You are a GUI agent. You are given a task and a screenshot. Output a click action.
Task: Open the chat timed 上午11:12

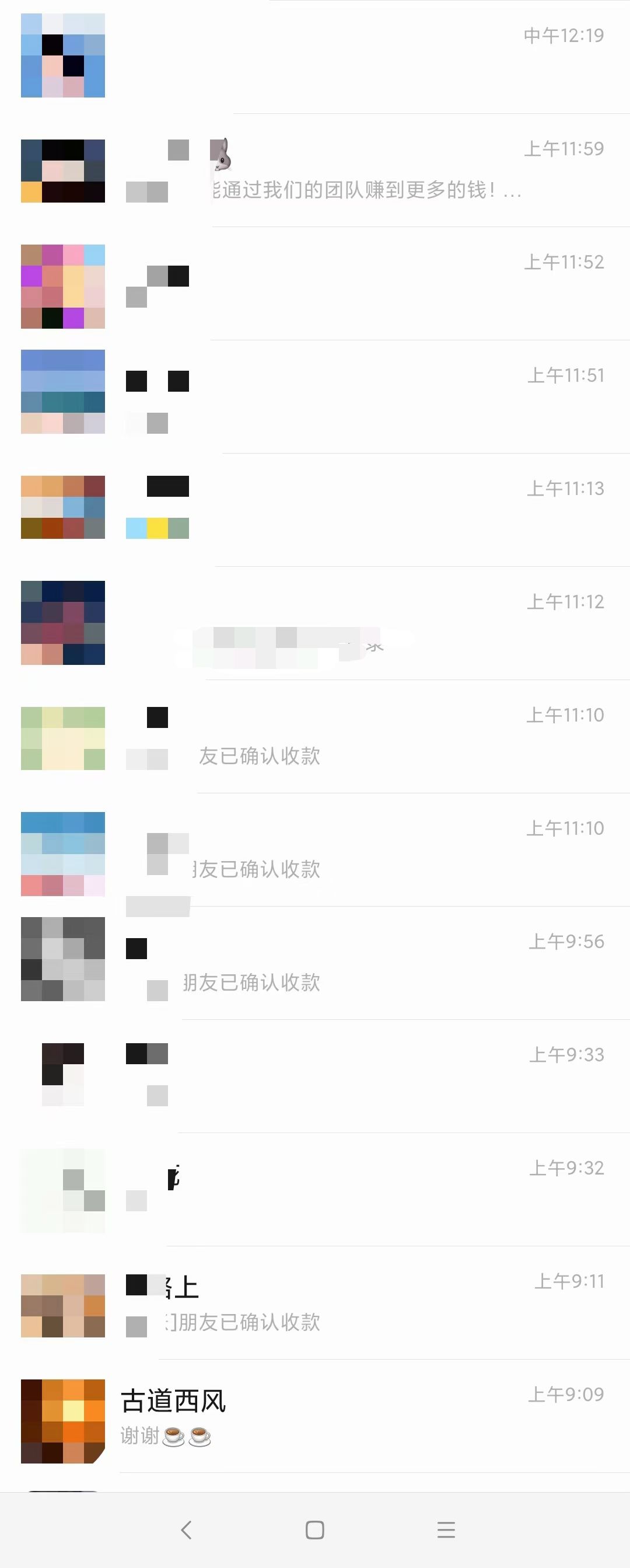(315, 623)
